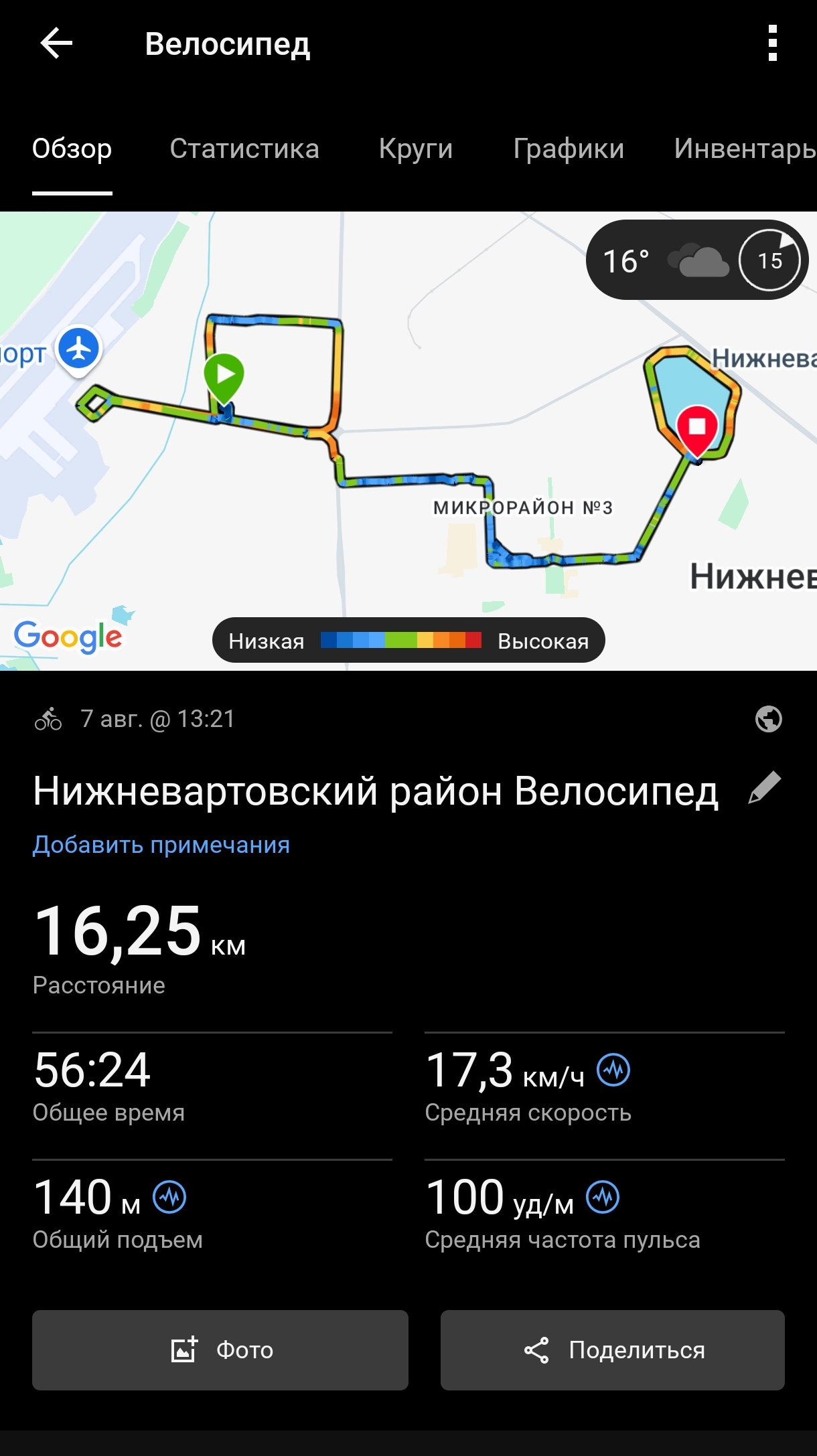Image resolution: width=817 pixels, height=1456 pixels.
Task: Go back using the top-left arrow
Action: 56,44
